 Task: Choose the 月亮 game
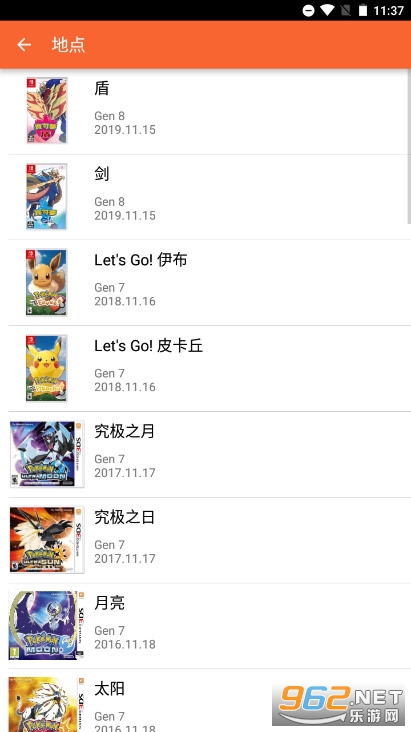[206, 626]
